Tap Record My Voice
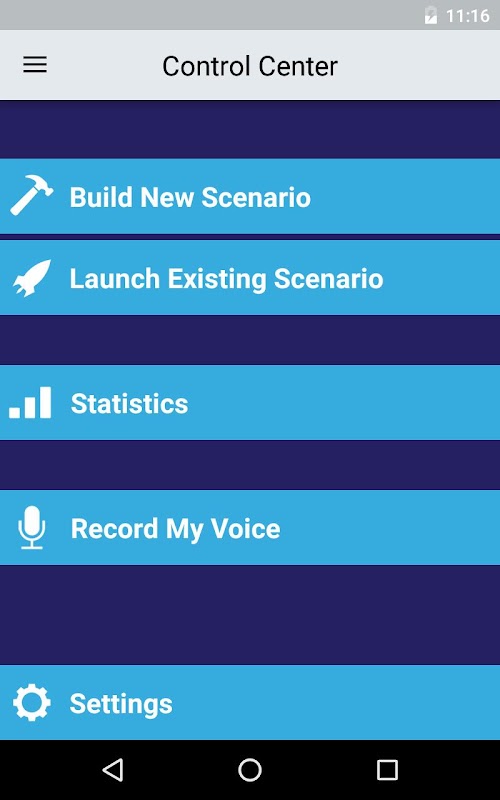 tap(250, 528)
